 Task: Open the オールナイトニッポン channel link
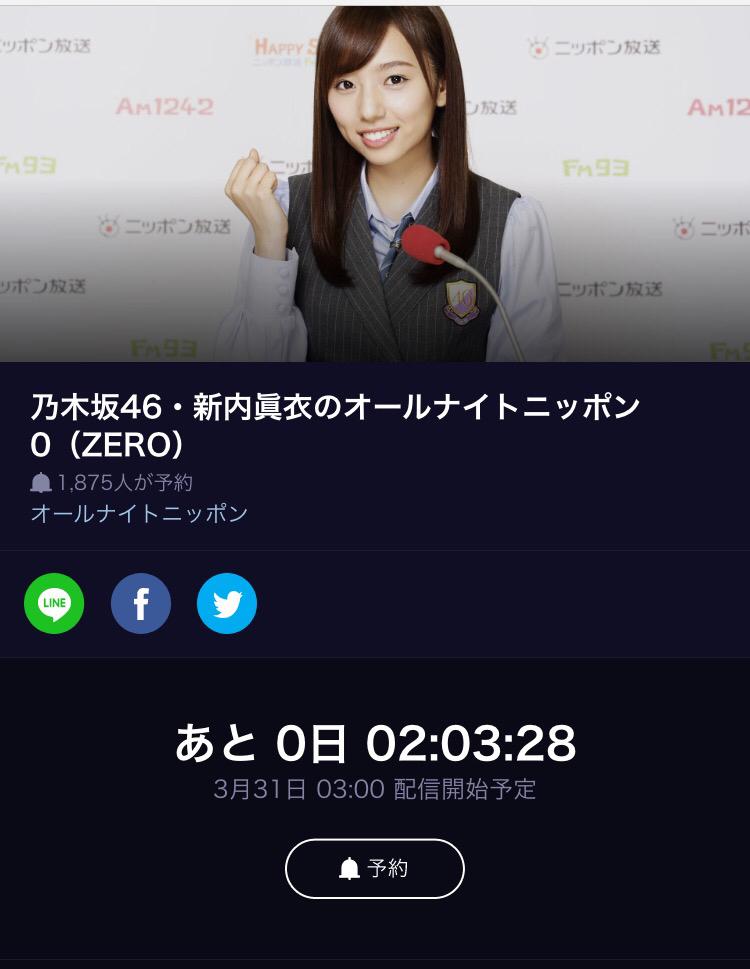(139, 513)
